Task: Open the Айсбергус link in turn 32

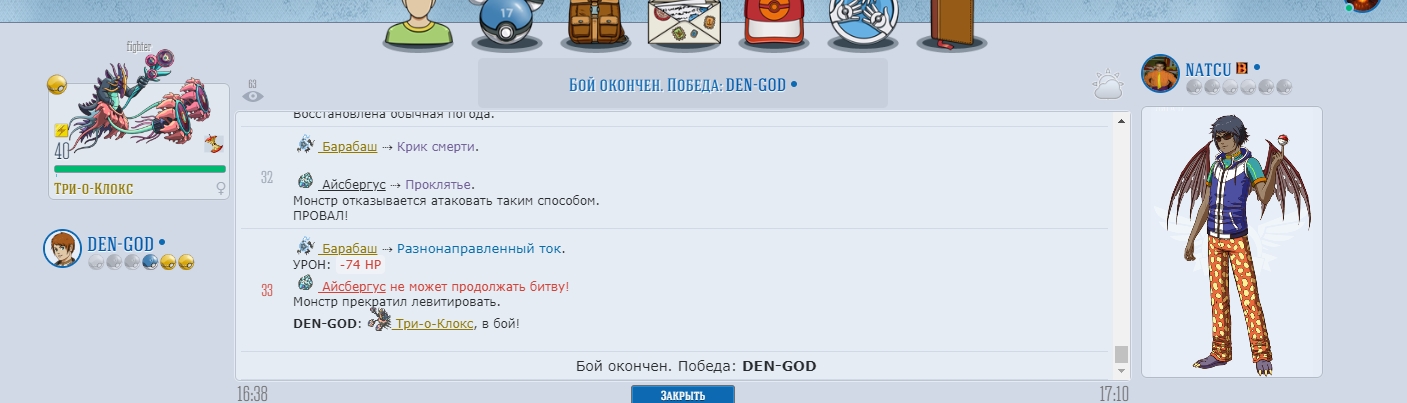Action: [353, 185]
